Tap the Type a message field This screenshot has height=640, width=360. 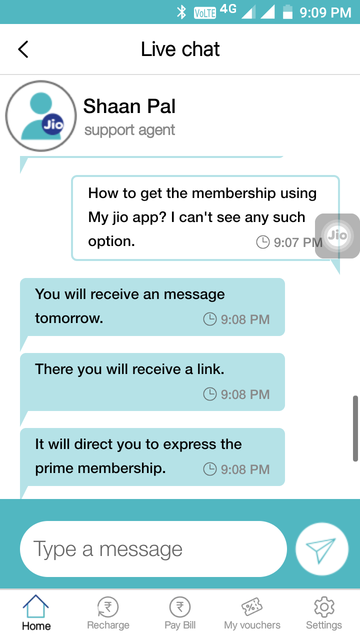pos(153,549)
